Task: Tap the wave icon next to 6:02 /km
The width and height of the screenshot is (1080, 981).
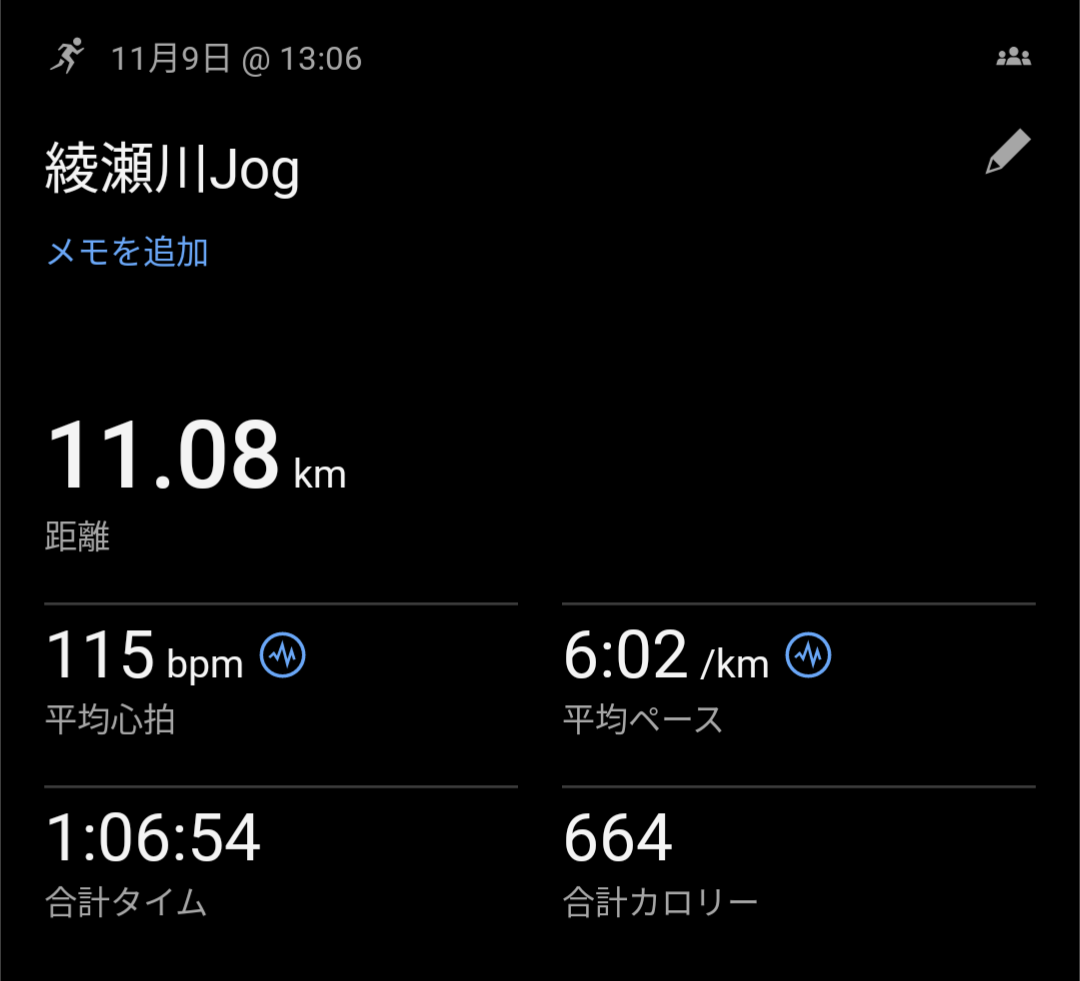Action: pos(809,656)
